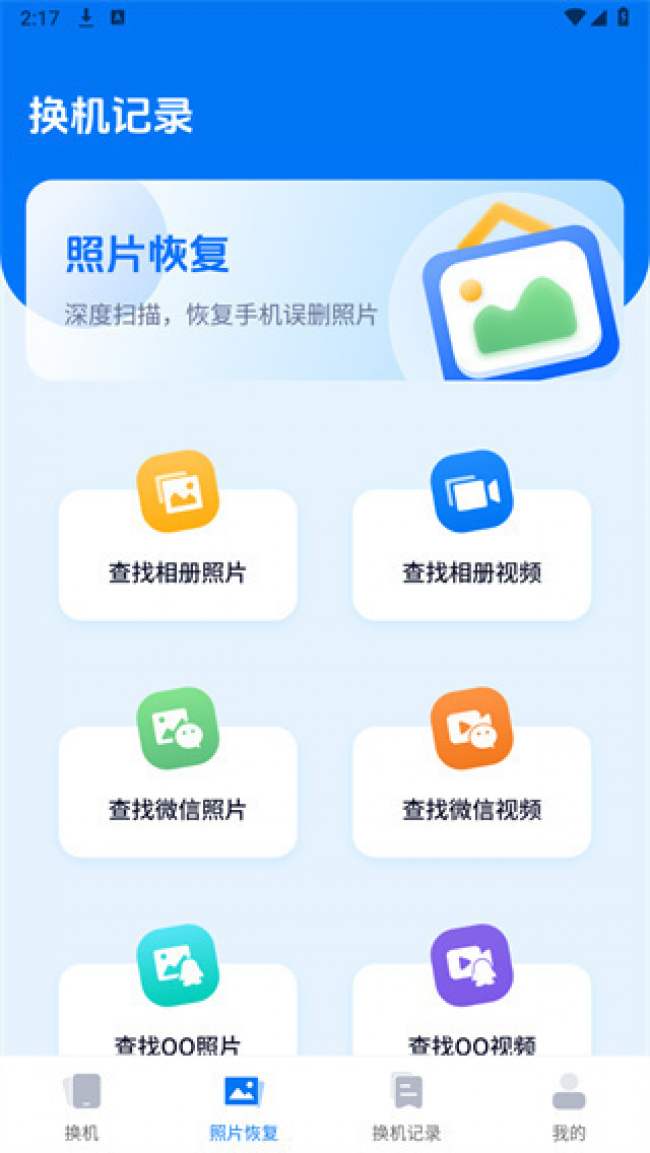Tap the 照片恢复 bottom tab
The height and width of the screenshot is (1153, 650).
tap(243, 1105)
